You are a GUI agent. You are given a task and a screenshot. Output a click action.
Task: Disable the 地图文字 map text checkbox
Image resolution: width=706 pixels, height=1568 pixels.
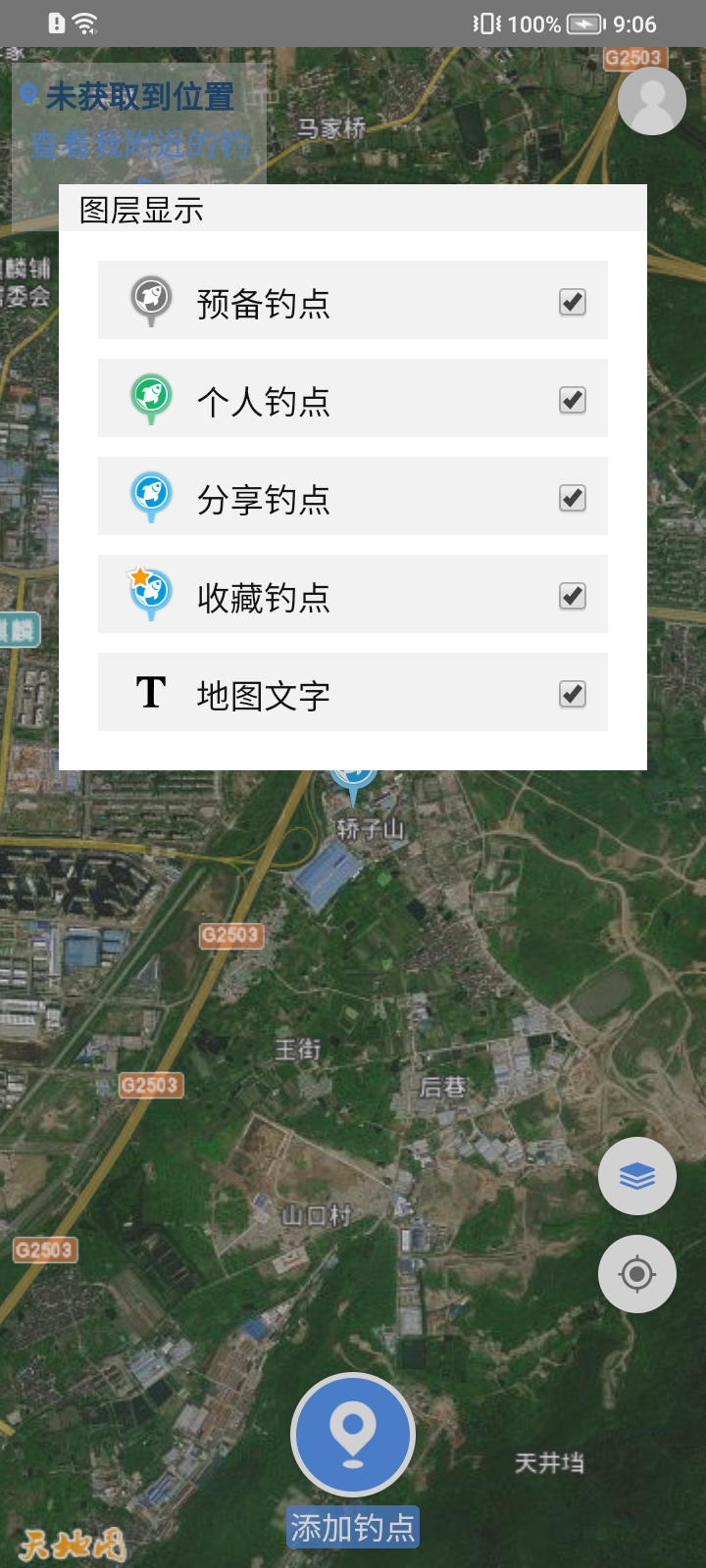point(573,694)
